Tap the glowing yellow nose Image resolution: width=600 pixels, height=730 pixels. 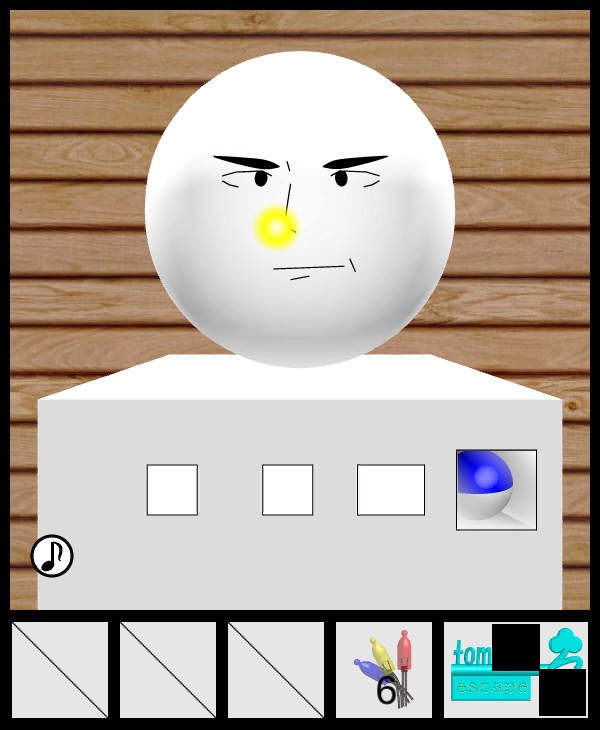(276, 228)
